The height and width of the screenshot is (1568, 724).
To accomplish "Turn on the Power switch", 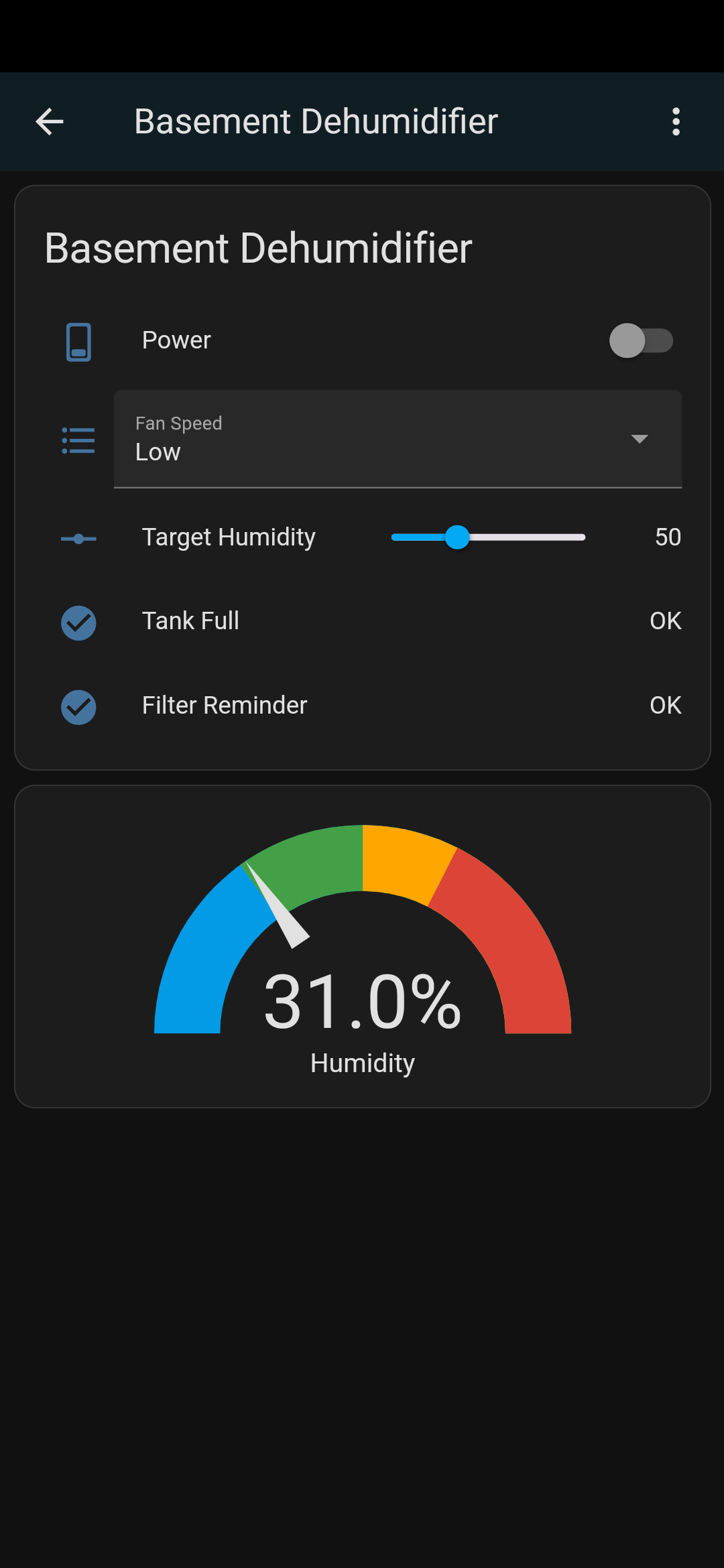I will click(641, 340).
